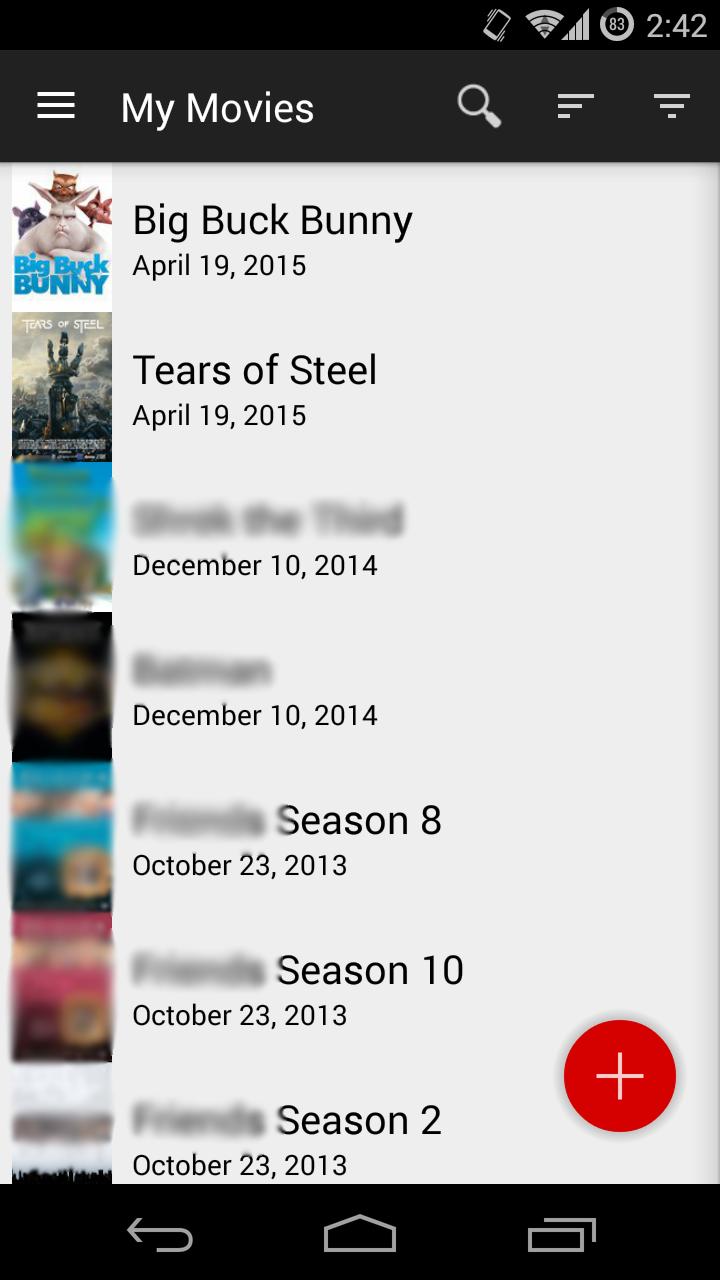
Task: Show recent apps from navigation bar
Action: coord(561,1235)
